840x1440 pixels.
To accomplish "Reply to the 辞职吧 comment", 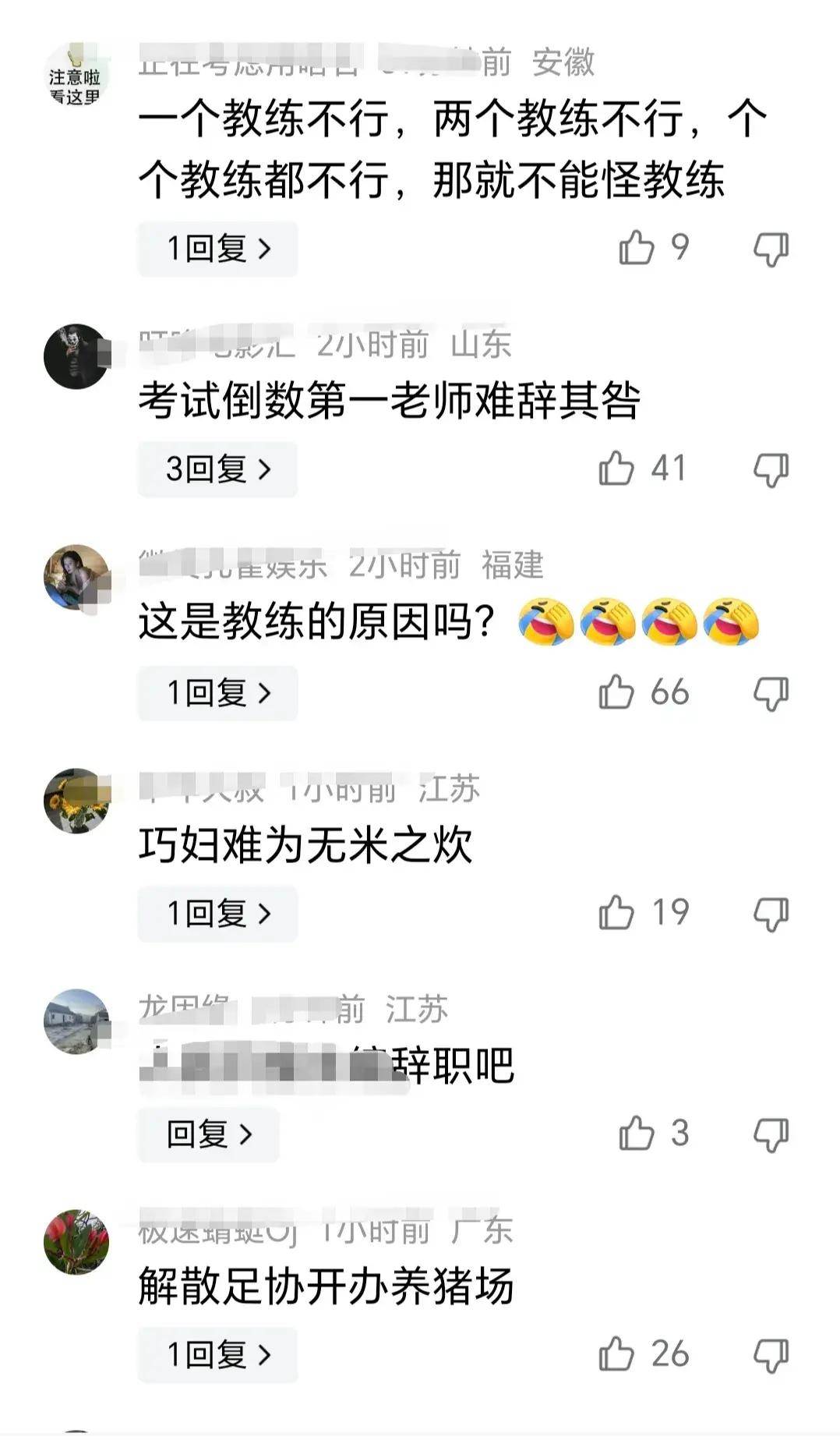I will 208,1134.
